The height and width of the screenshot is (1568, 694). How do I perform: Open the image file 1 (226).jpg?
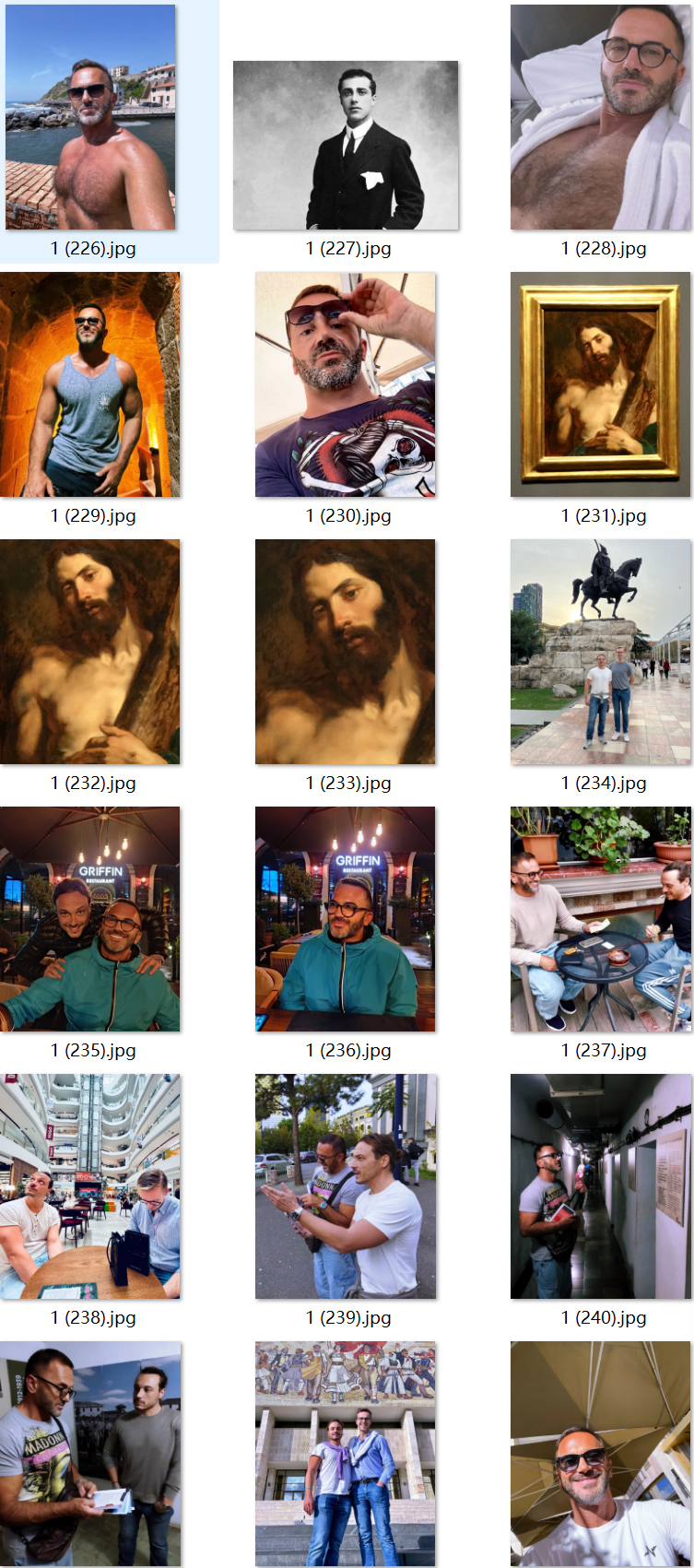pos(90,118)
